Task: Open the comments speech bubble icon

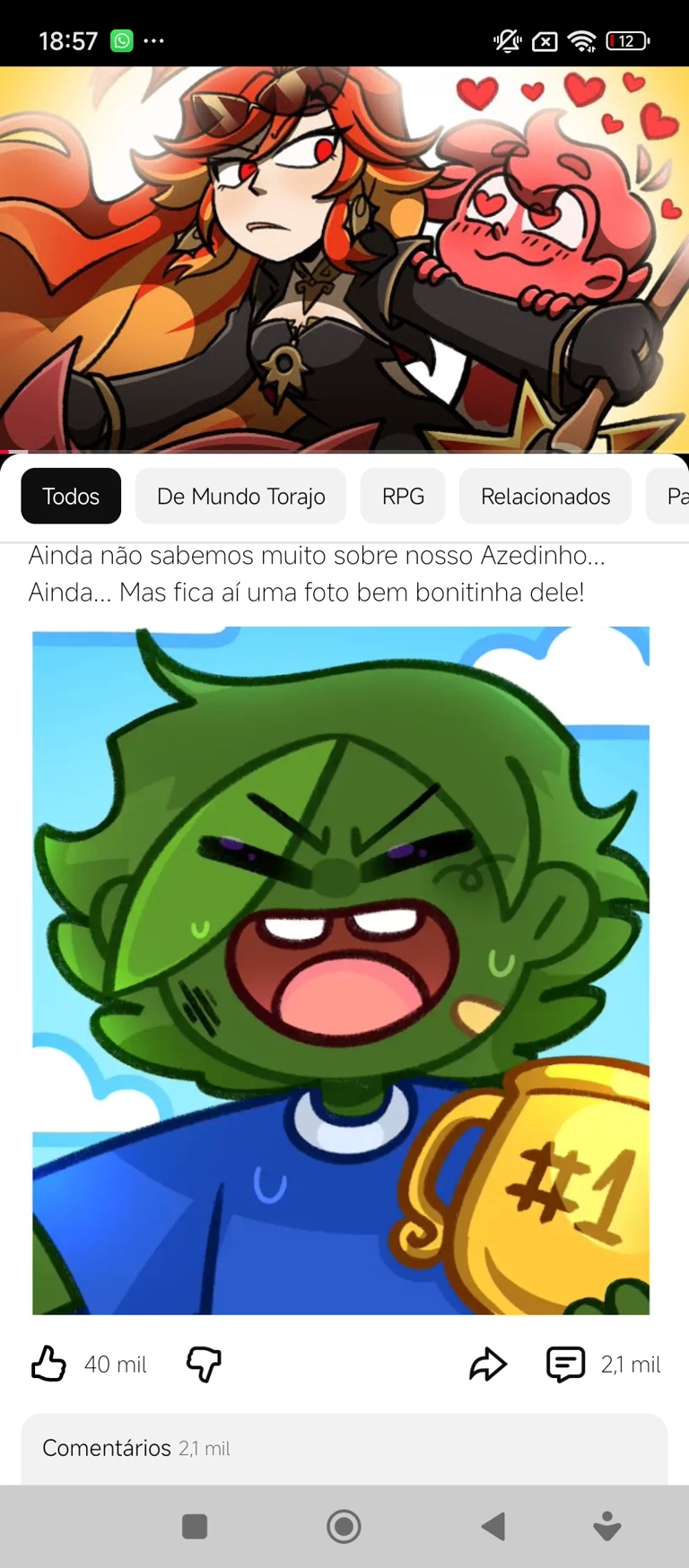Action: [x=565, y=1364]
